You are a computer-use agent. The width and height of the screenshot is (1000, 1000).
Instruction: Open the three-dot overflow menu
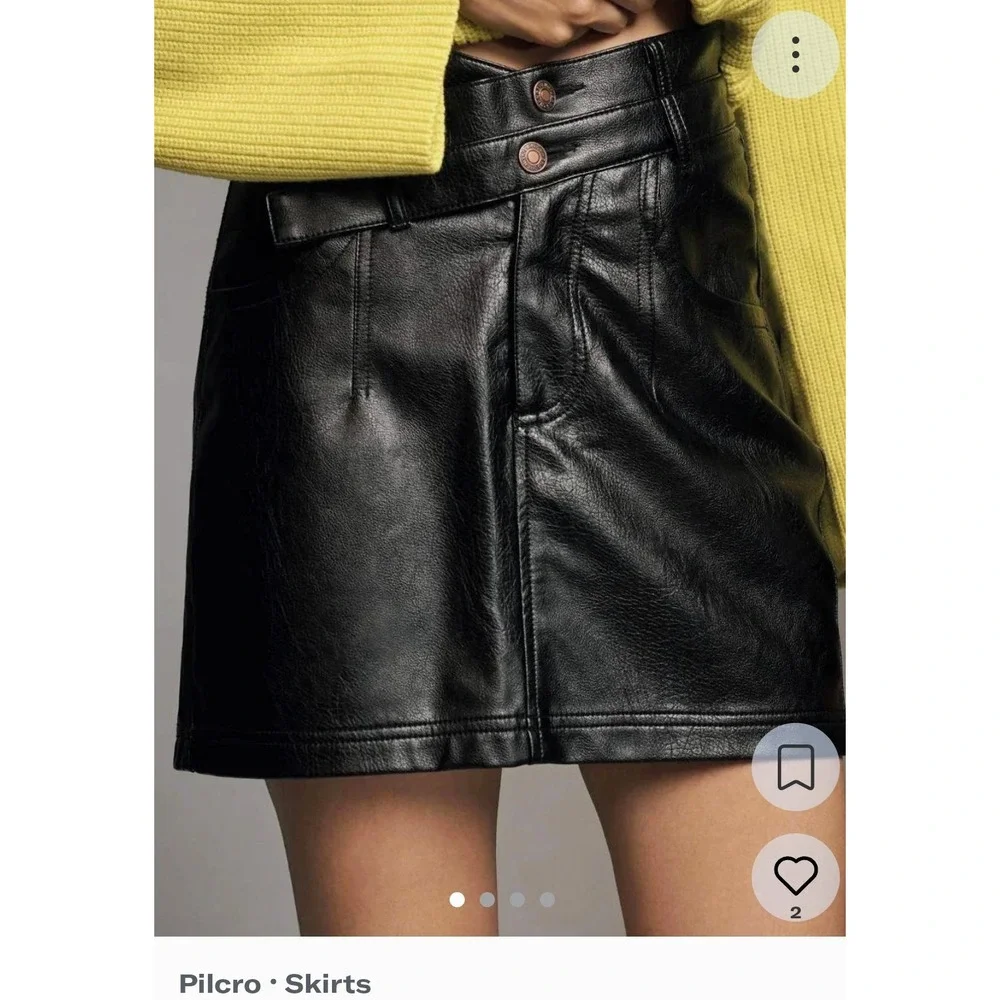(795, 54)
